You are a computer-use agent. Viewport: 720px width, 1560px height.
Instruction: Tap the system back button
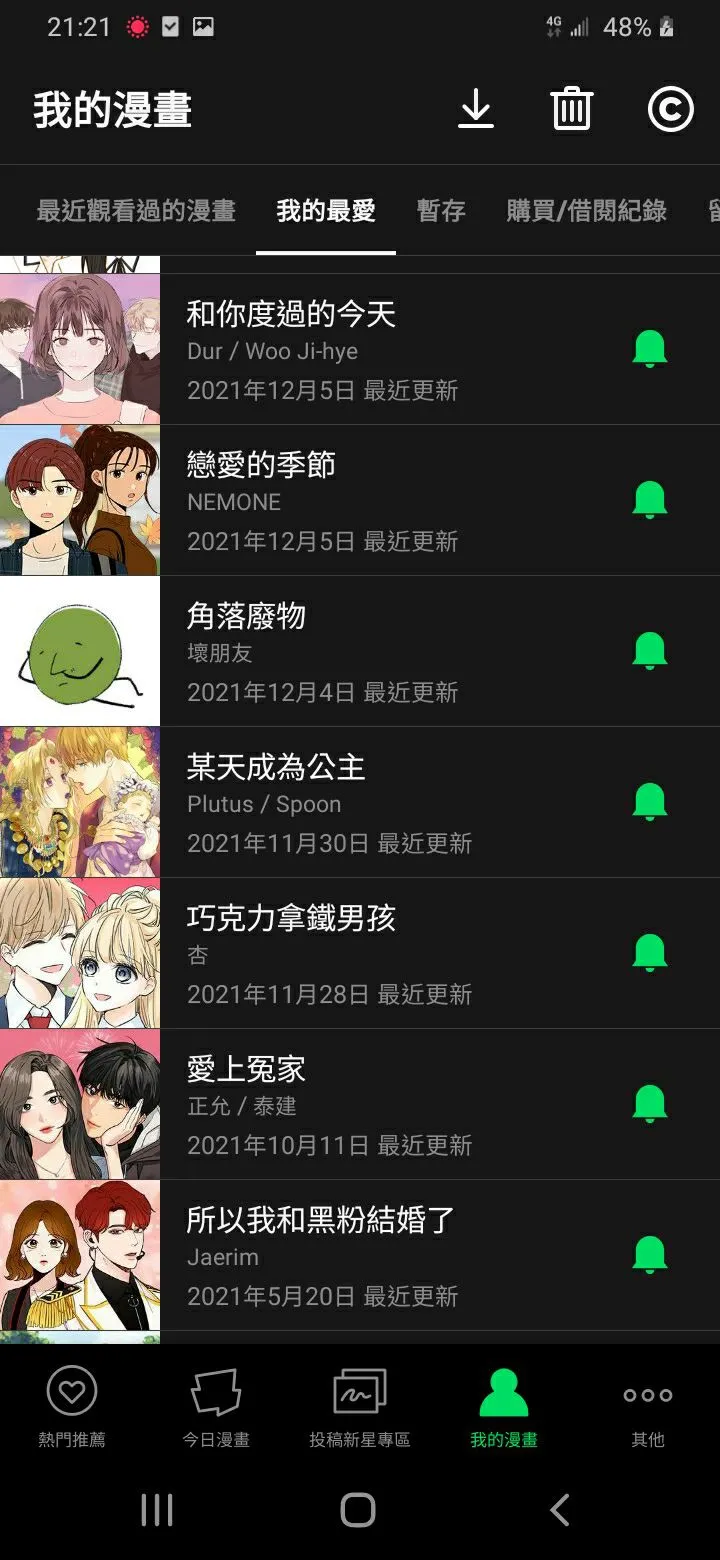coord(560,1510)
